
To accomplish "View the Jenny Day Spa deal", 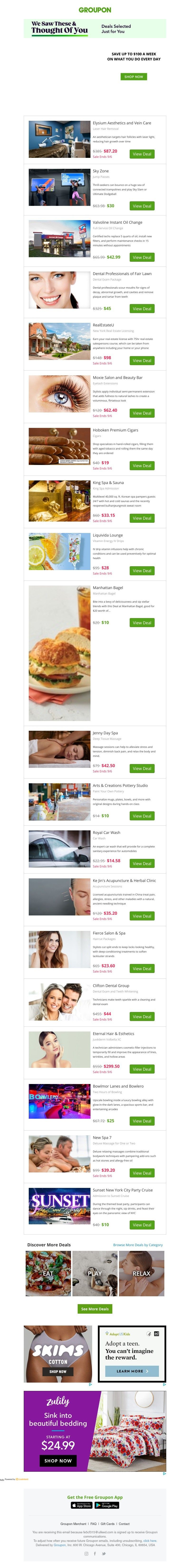I will pos(142,768).
